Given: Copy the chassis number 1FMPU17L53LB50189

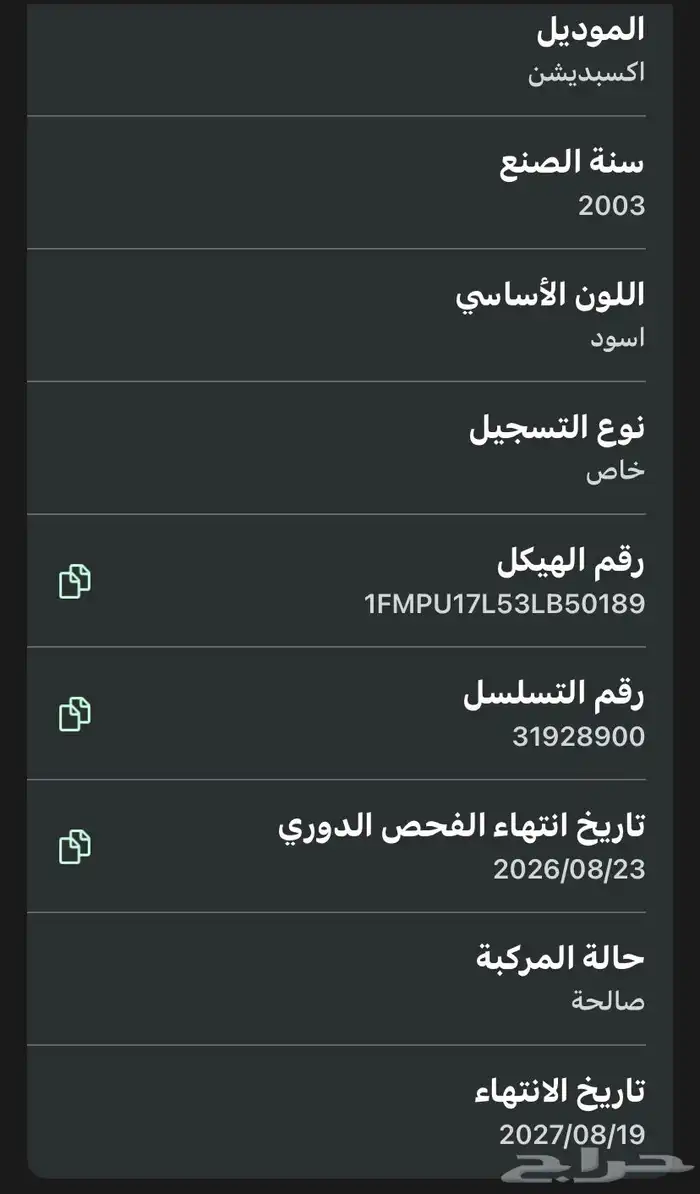Looking at the screenshot, I should [x=75, y=581].
